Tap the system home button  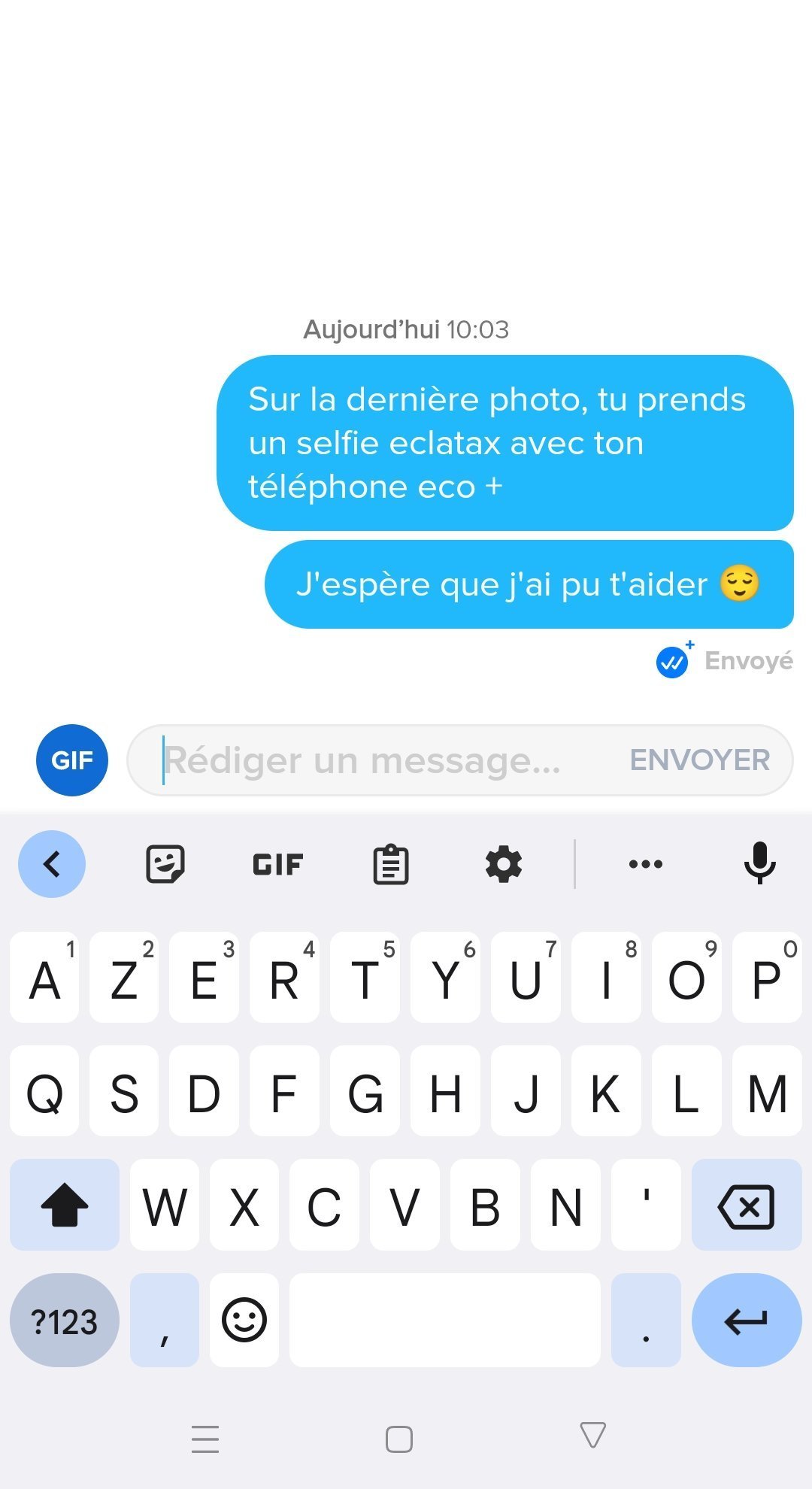click(x=399, y=1439)
